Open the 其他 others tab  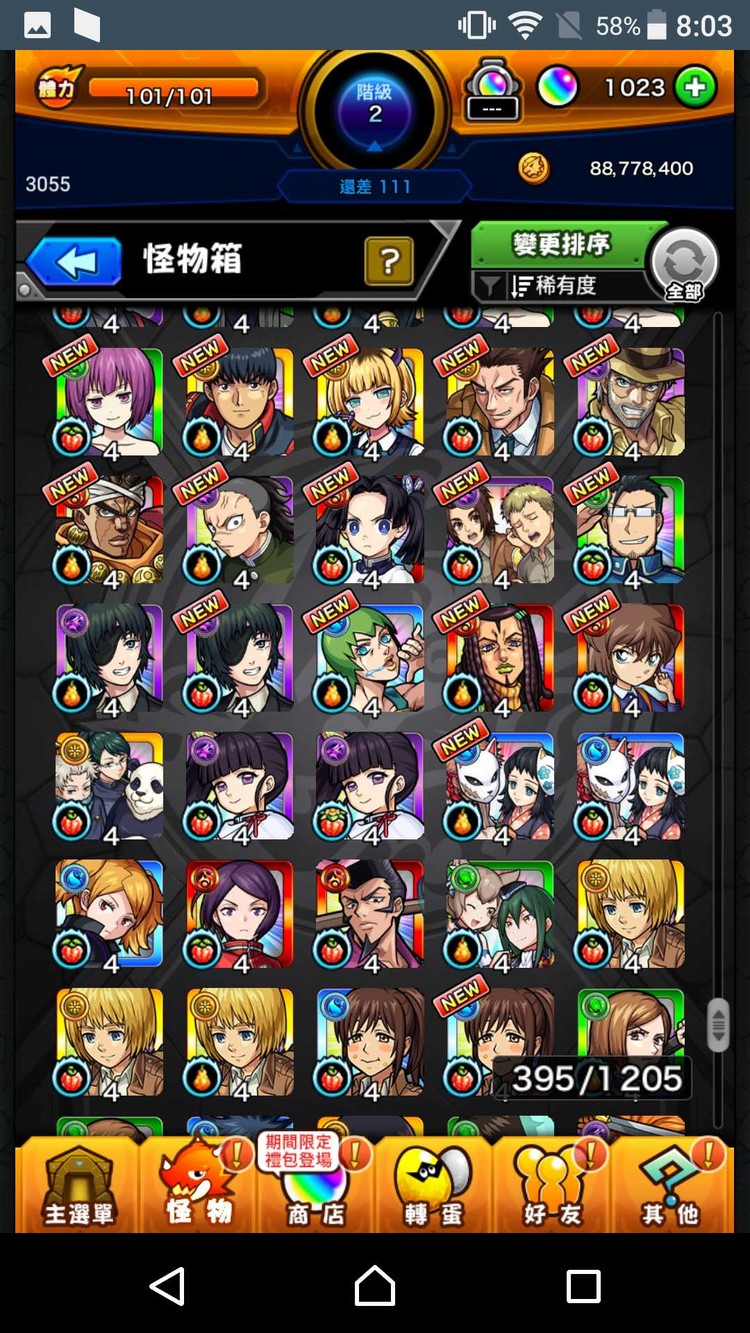pos(670,1185)
